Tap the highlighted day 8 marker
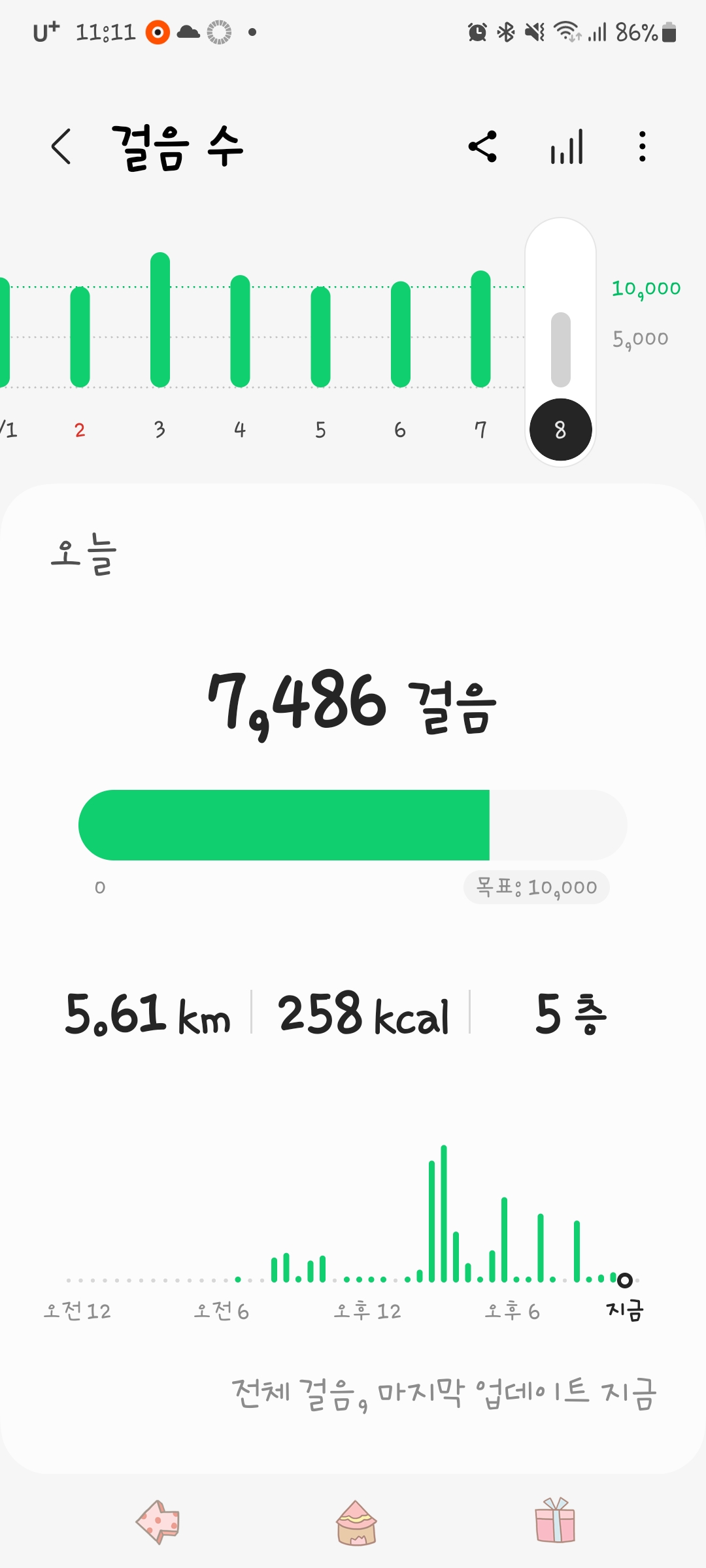This screenshot has width=706, height=1568. click(x=560, y=429)
